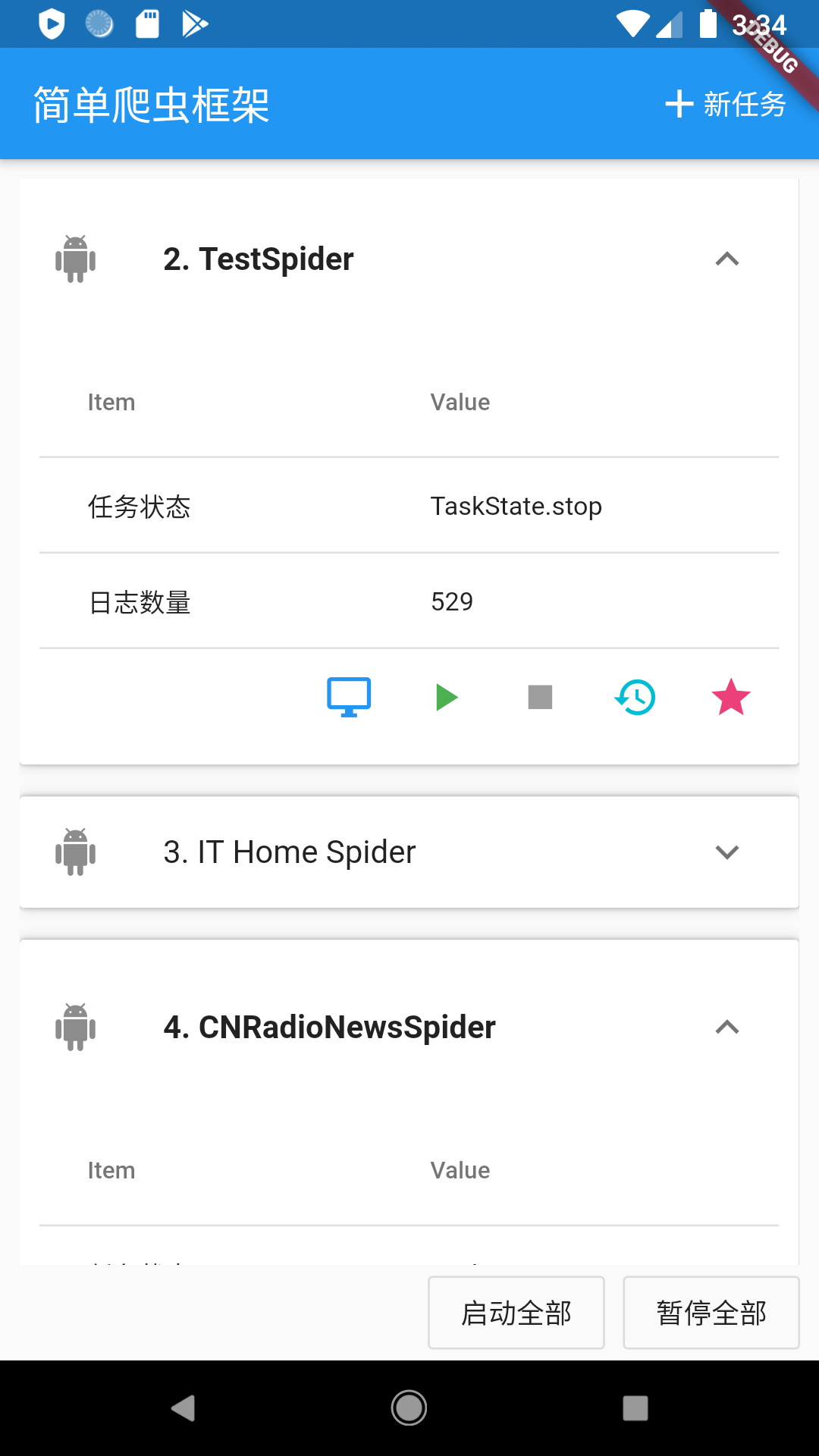Collapse the CNRadioNewsSpider card
Image resolution: width=819 pixels, height=1456 pixels.
(x=726, y=1028)
